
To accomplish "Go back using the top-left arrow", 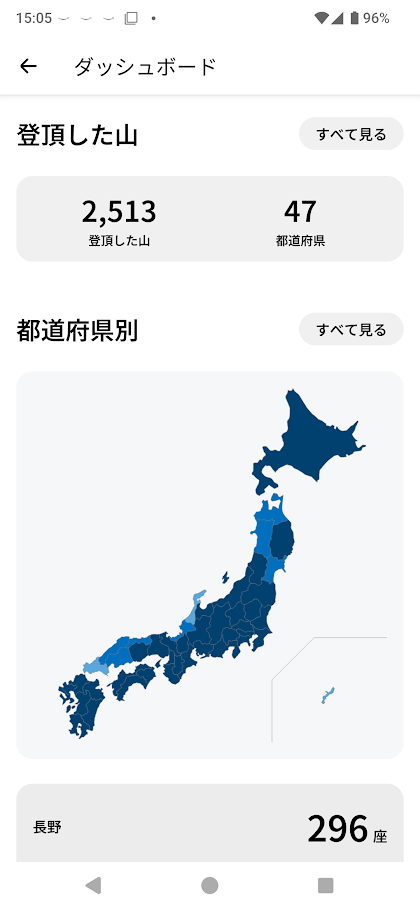I will (28, 67).
